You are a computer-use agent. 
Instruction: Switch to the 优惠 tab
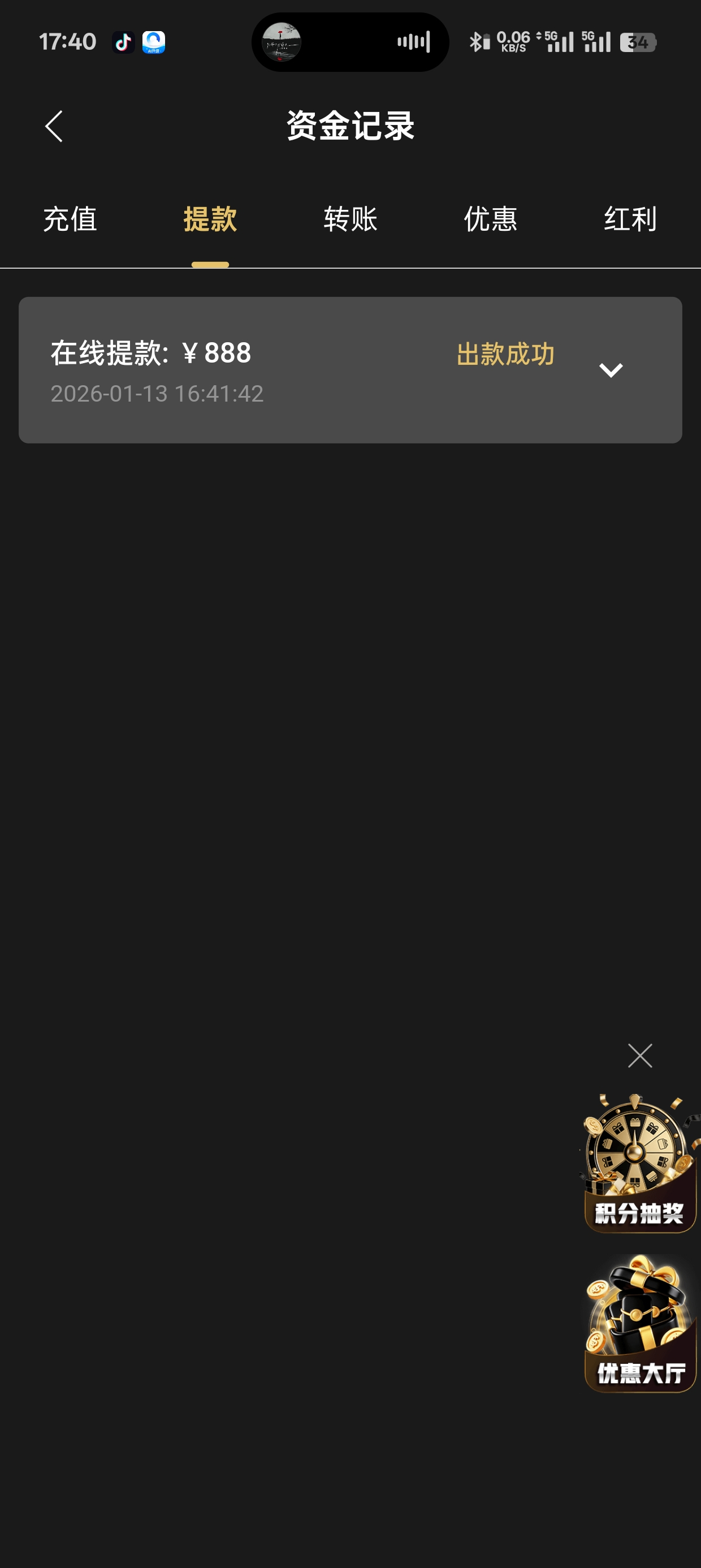click(x=491, y=219)
